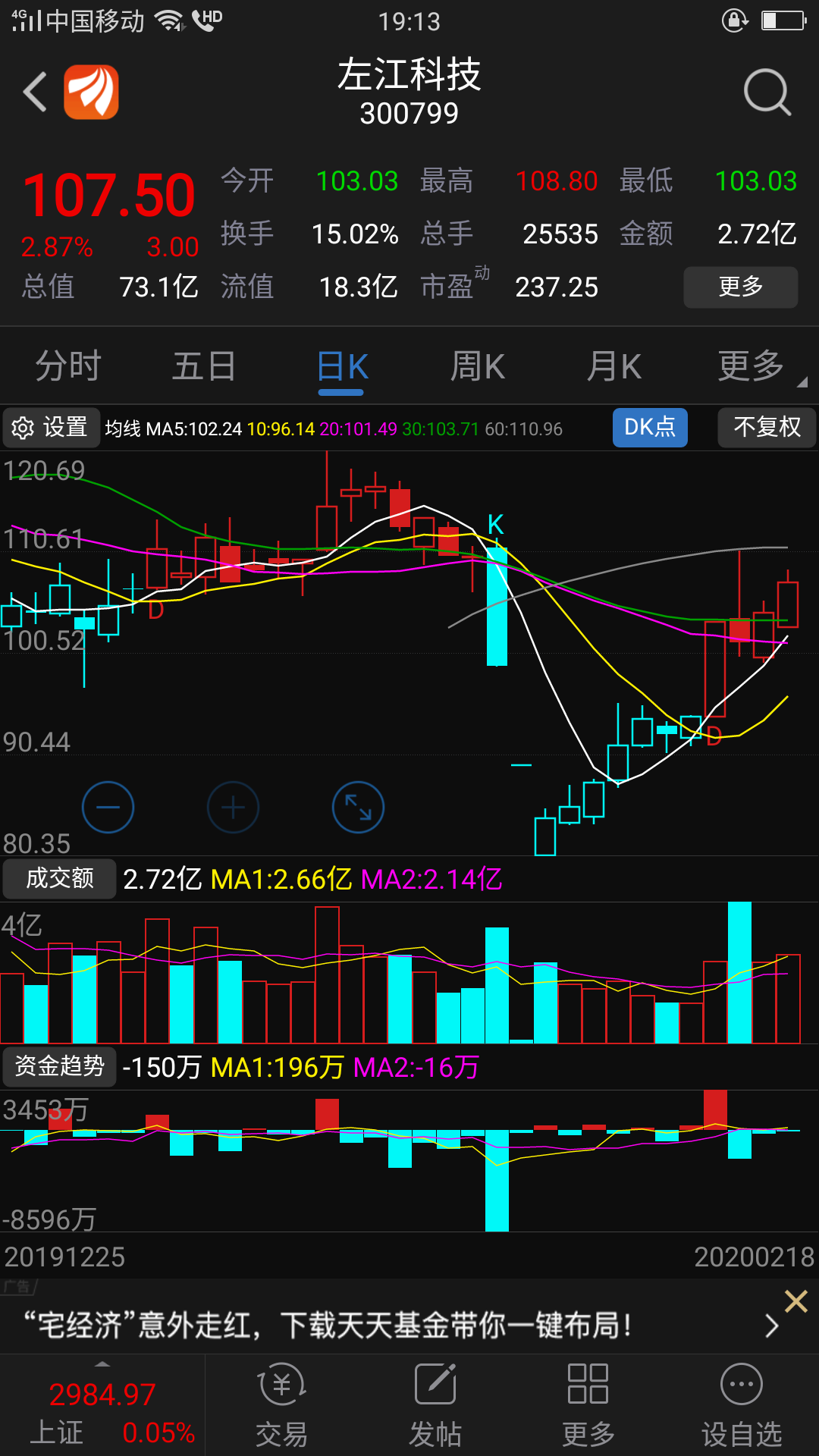Open 更多 next to 市盈 for extra data
Screen dimensions: 819x1456
pos(740,287)
